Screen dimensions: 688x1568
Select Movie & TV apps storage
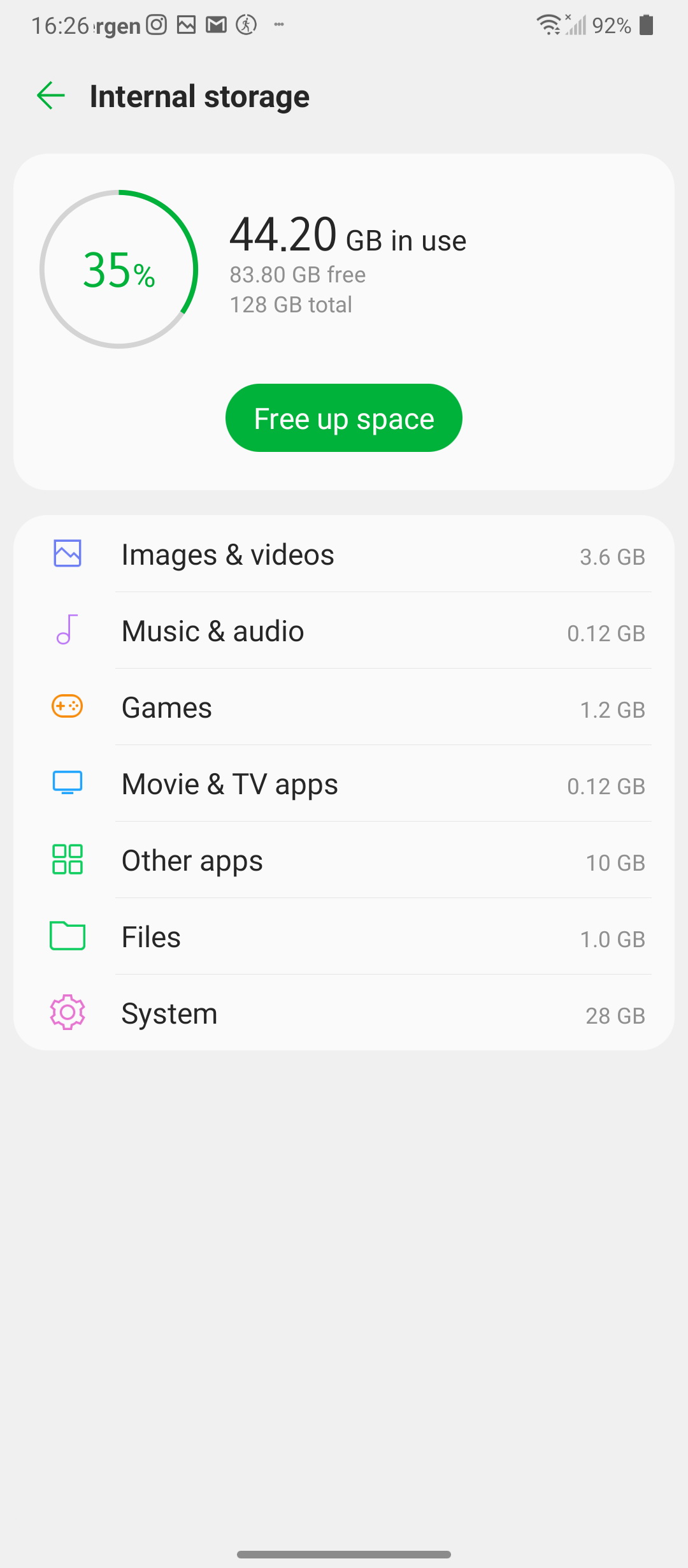pos(344,784)
